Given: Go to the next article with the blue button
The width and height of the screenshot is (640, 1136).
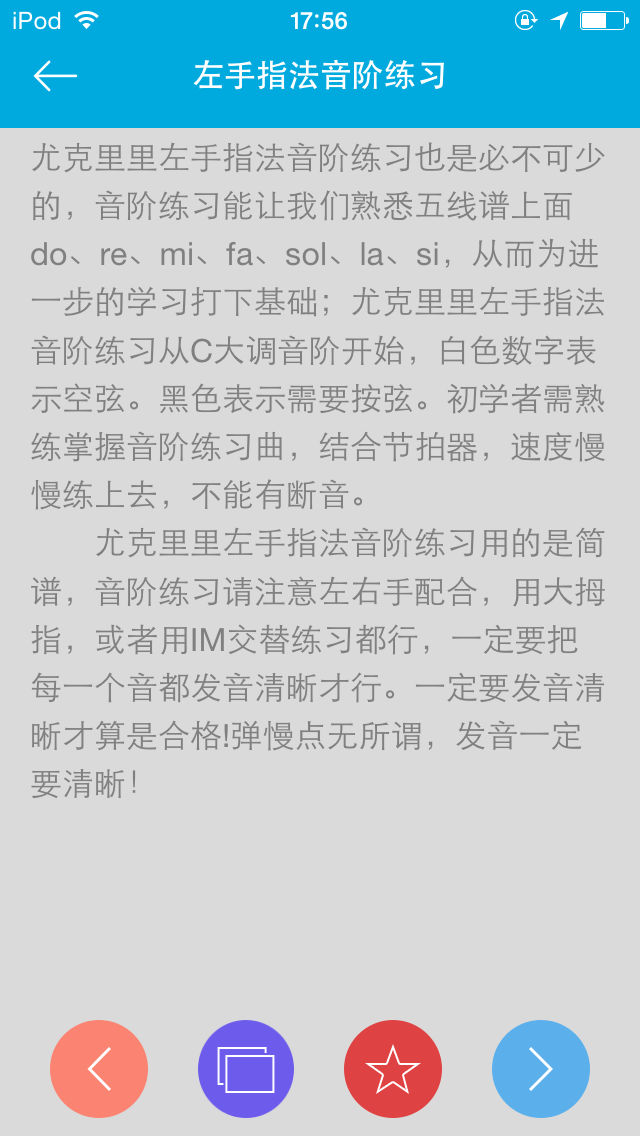Looking at the screenshot, I should pyautogui.click(x=541, y=1069).
